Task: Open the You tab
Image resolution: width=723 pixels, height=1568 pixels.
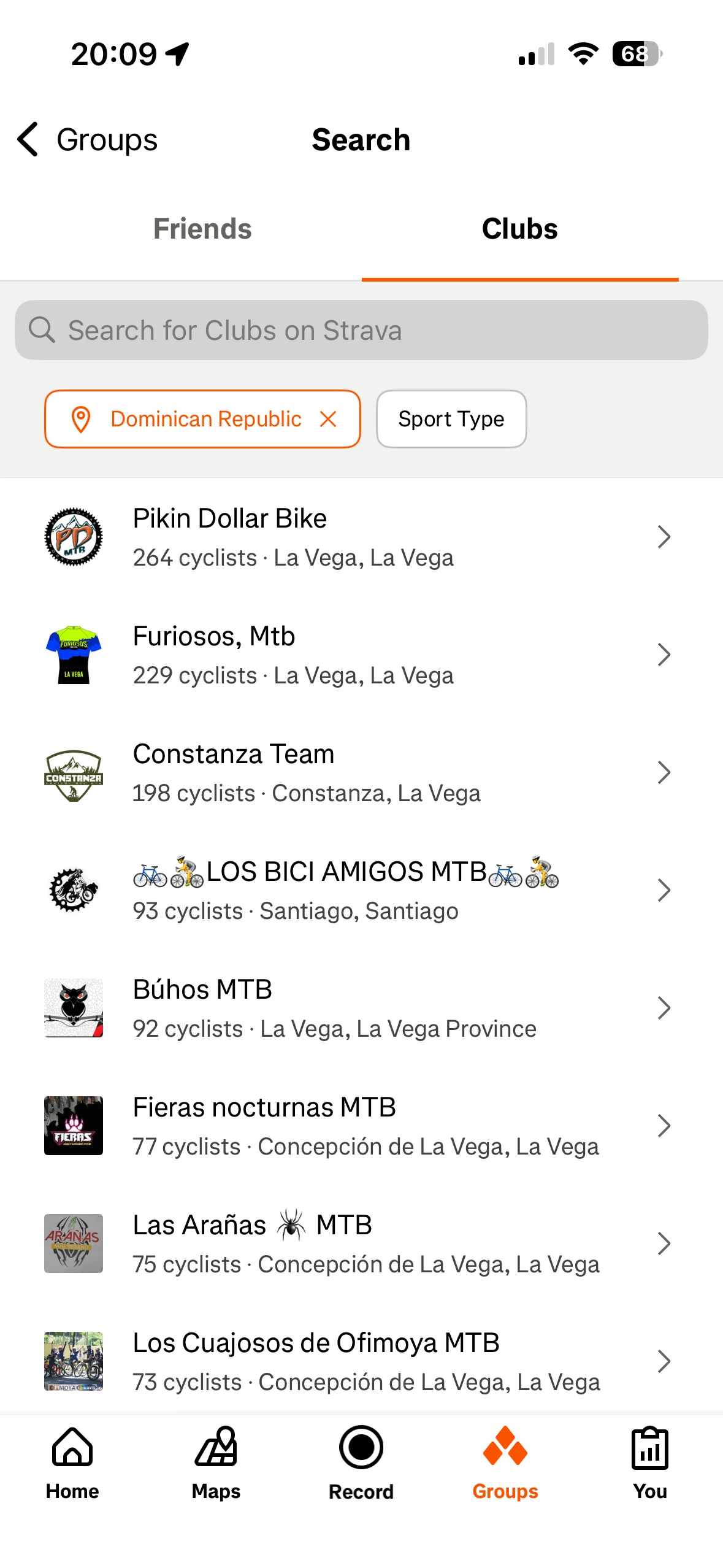Action: tap(649, 1463)
